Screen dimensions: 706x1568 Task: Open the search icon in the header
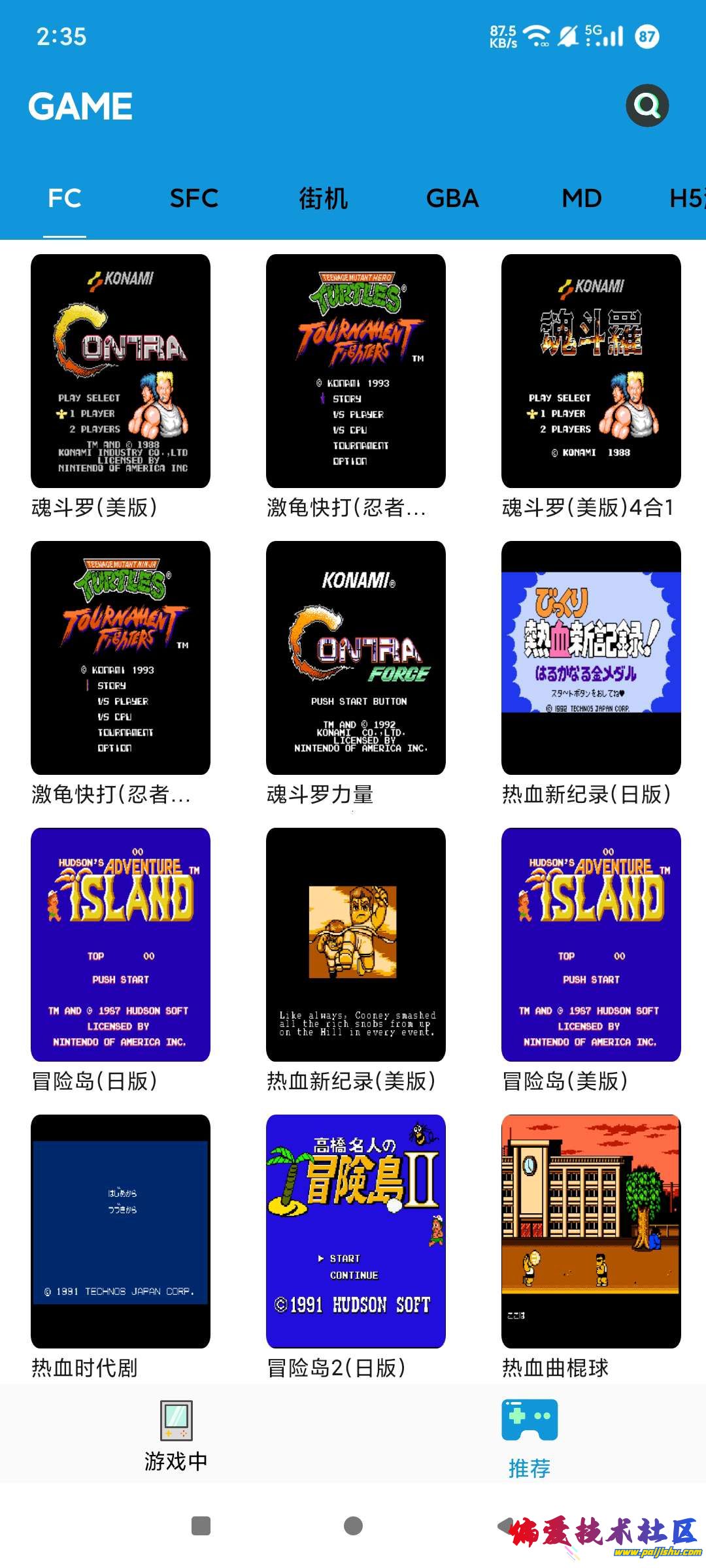(x=647, y=105)
